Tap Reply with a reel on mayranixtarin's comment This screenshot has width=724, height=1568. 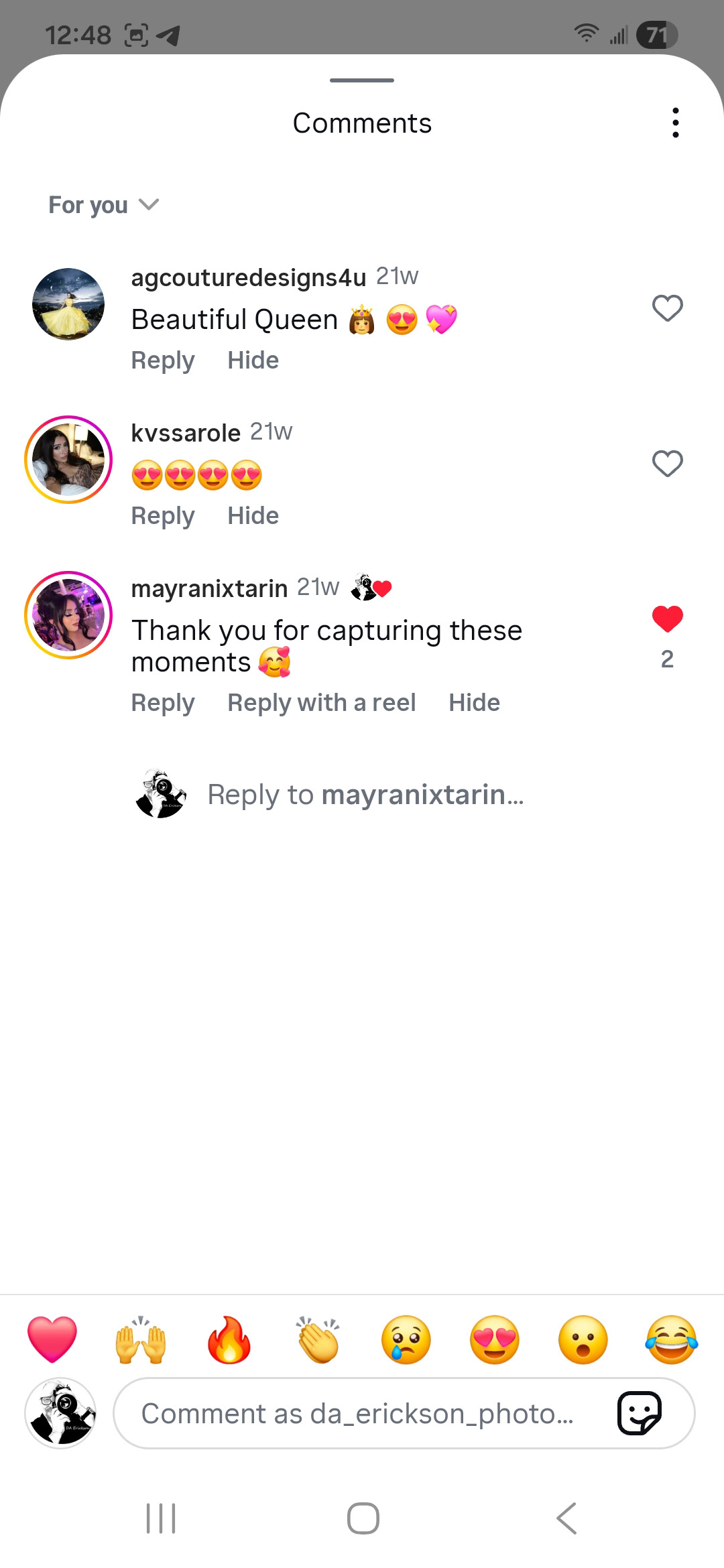pos(322,703)
